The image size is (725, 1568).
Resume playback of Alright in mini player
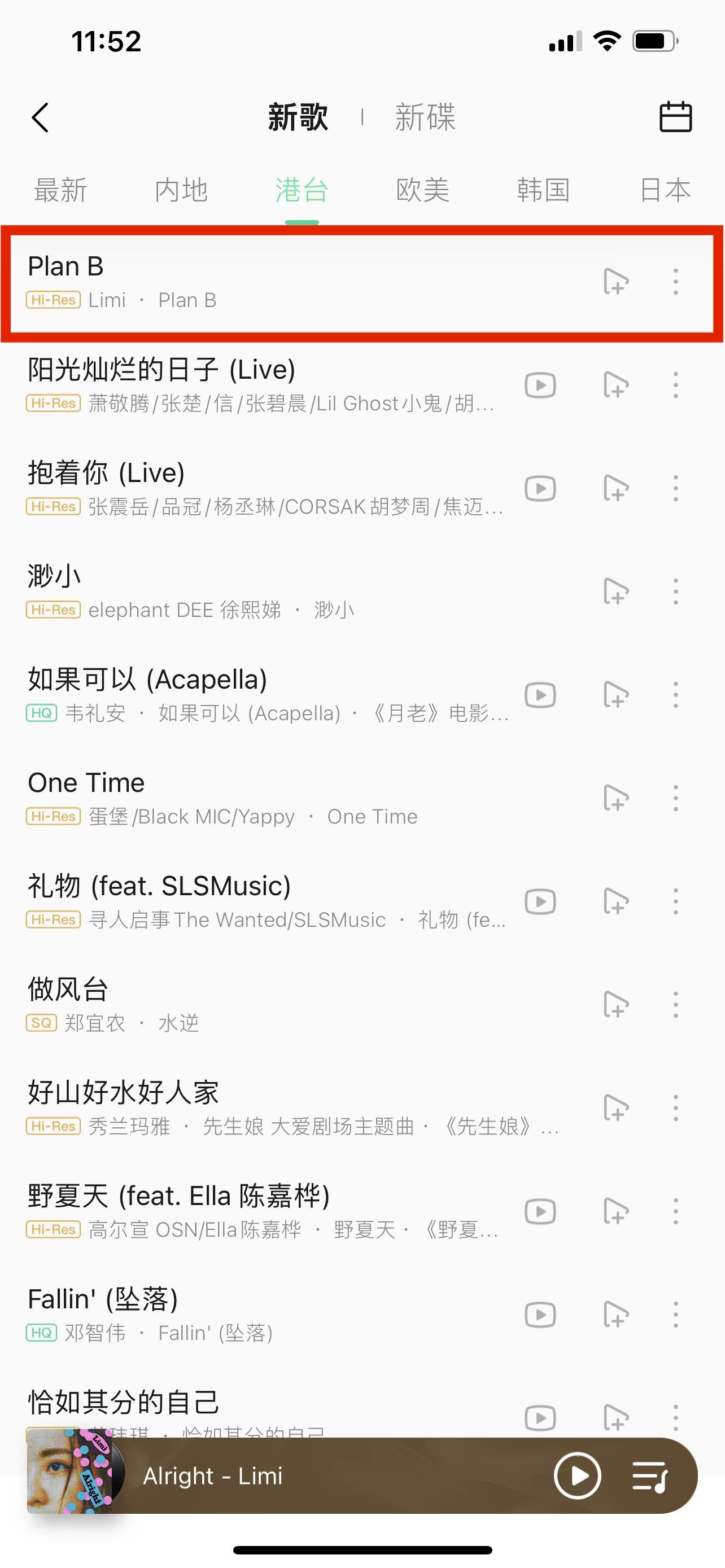coord(577,1476)
